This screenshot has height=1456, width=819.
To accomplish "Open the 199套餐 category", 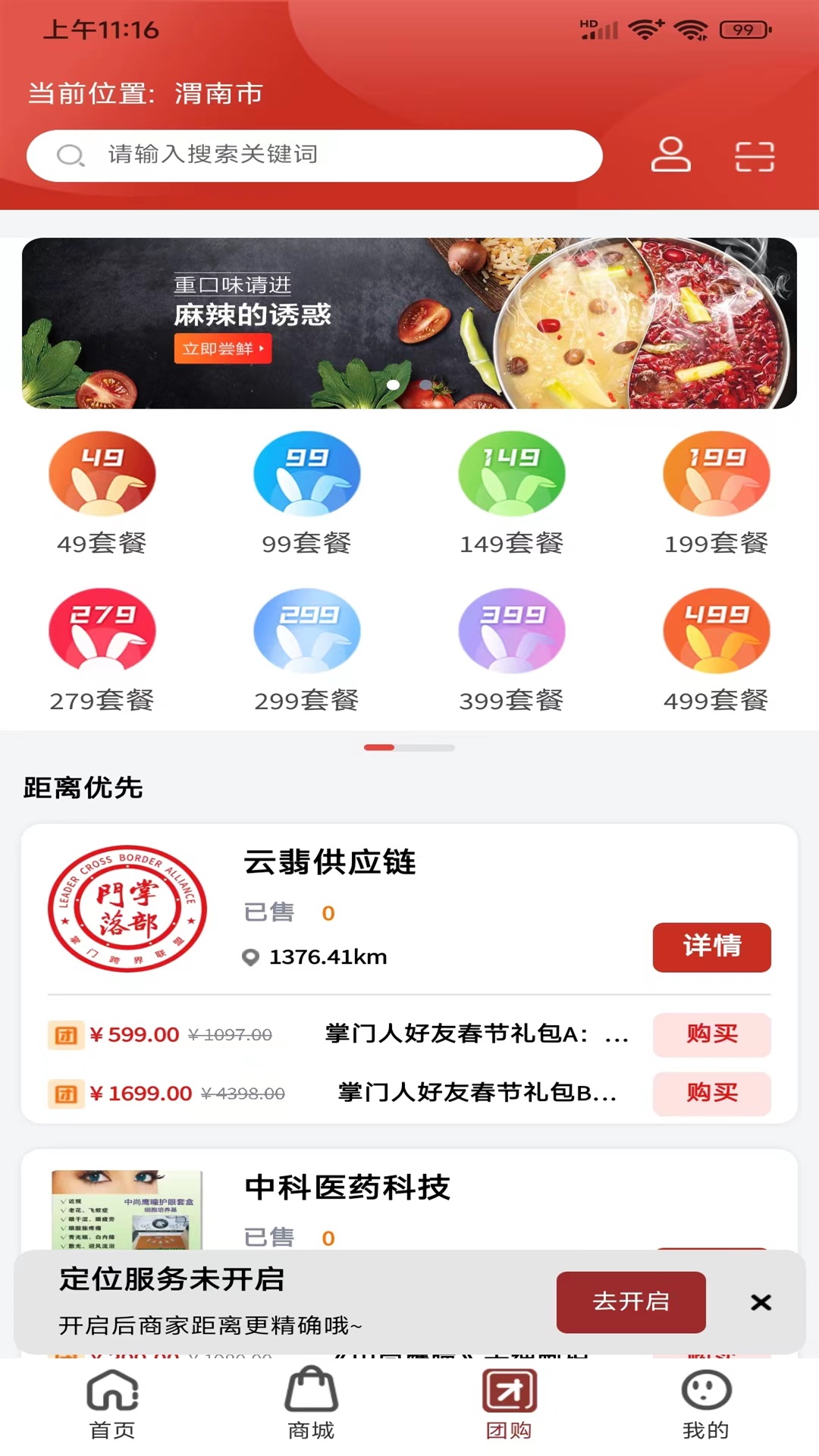I will tap(717, 494).
